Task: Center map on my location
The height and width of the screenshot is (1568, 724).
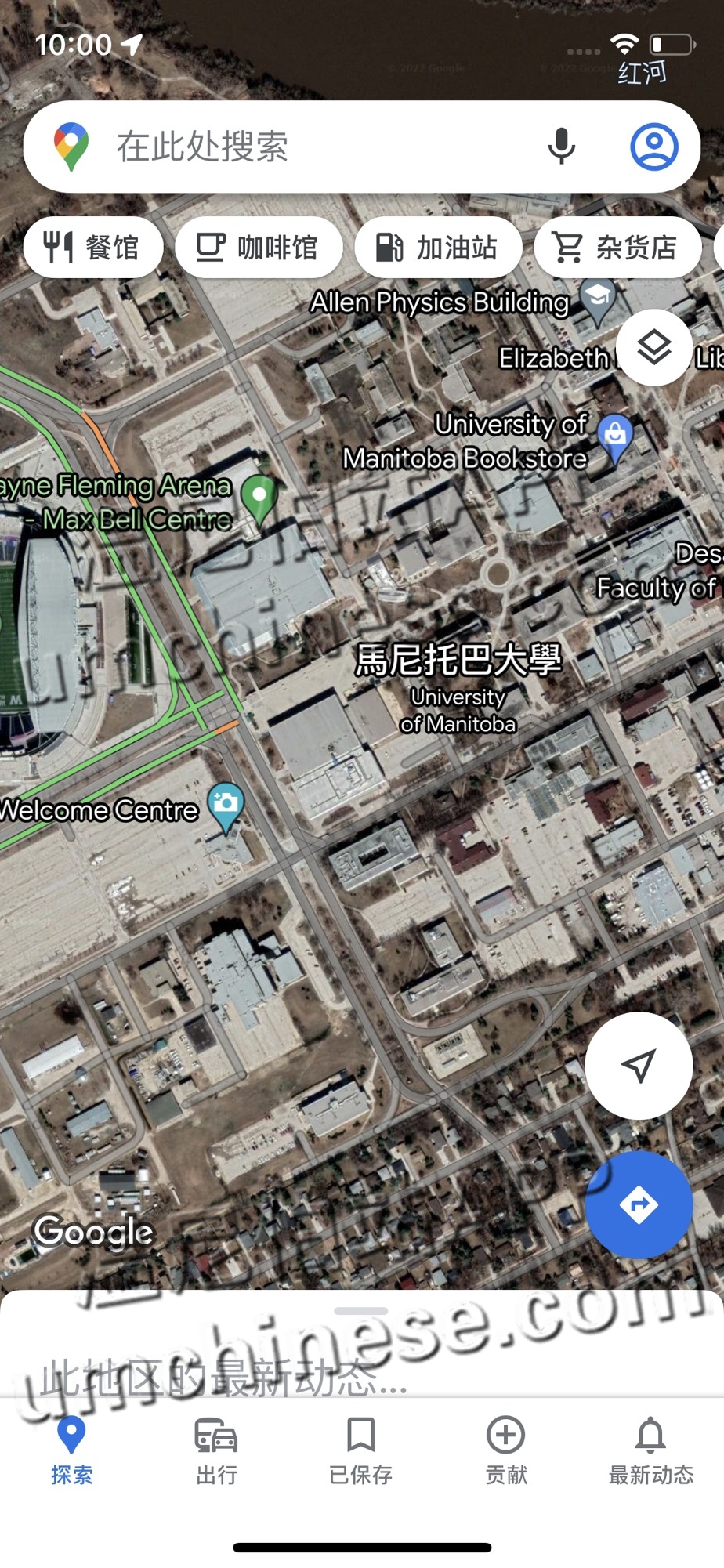Action: [x=639, y=1066]
